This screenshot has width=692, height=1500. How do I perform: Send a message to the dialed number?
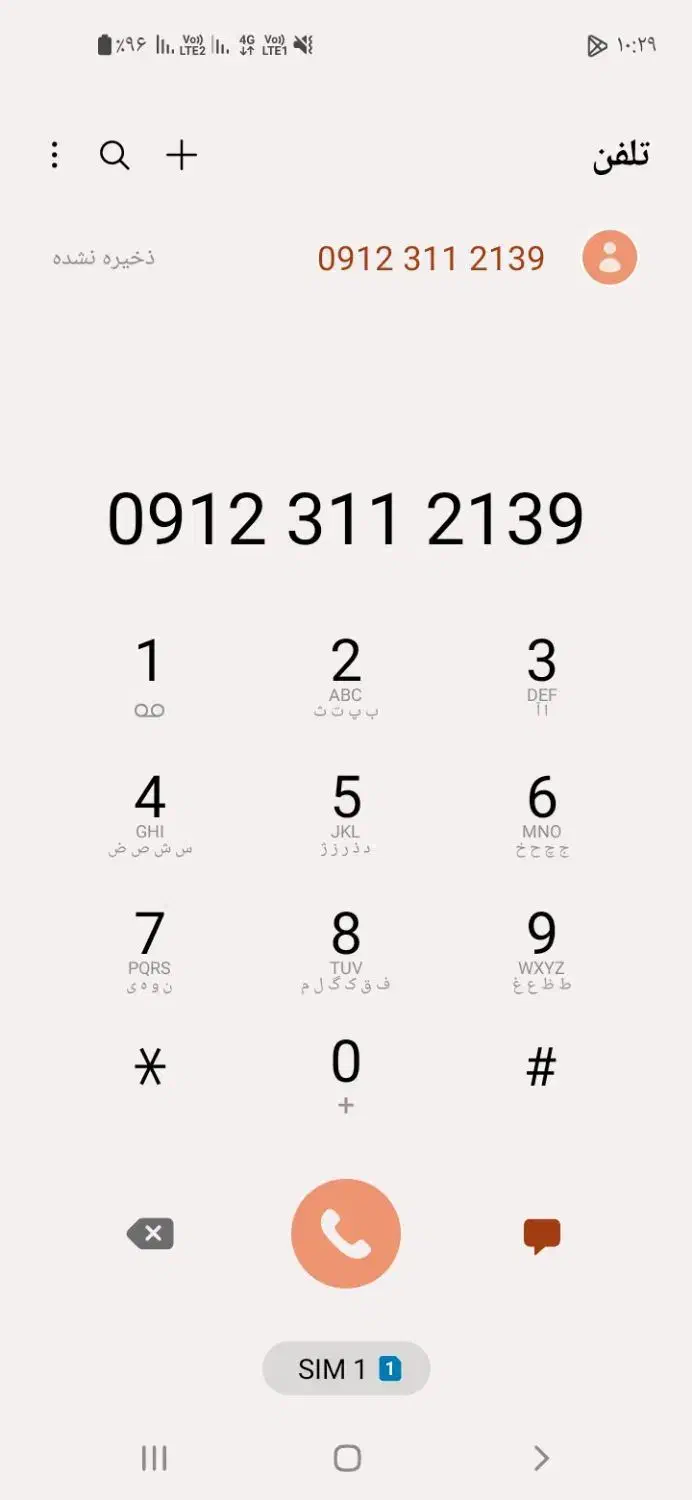point(541,1236)
